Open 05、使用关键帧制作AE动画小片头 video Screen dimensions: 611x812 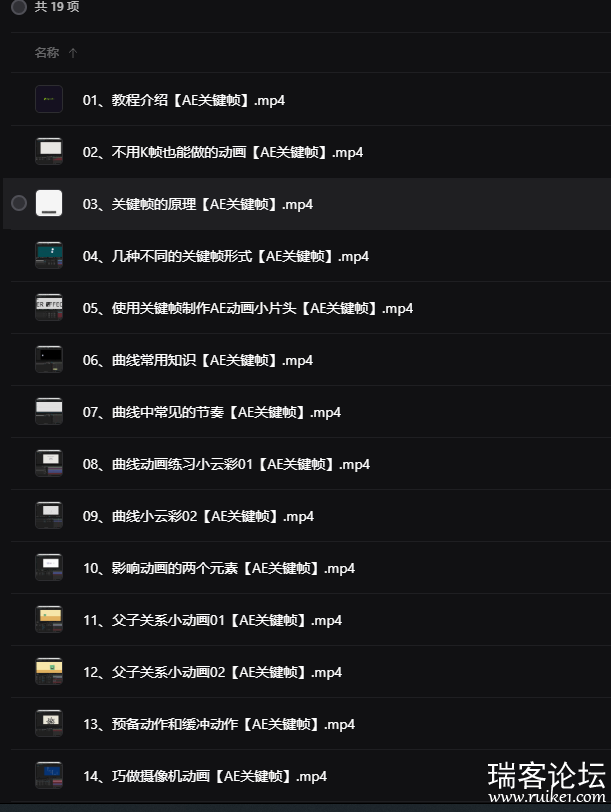pyautogui.click(x=247, y=308)
